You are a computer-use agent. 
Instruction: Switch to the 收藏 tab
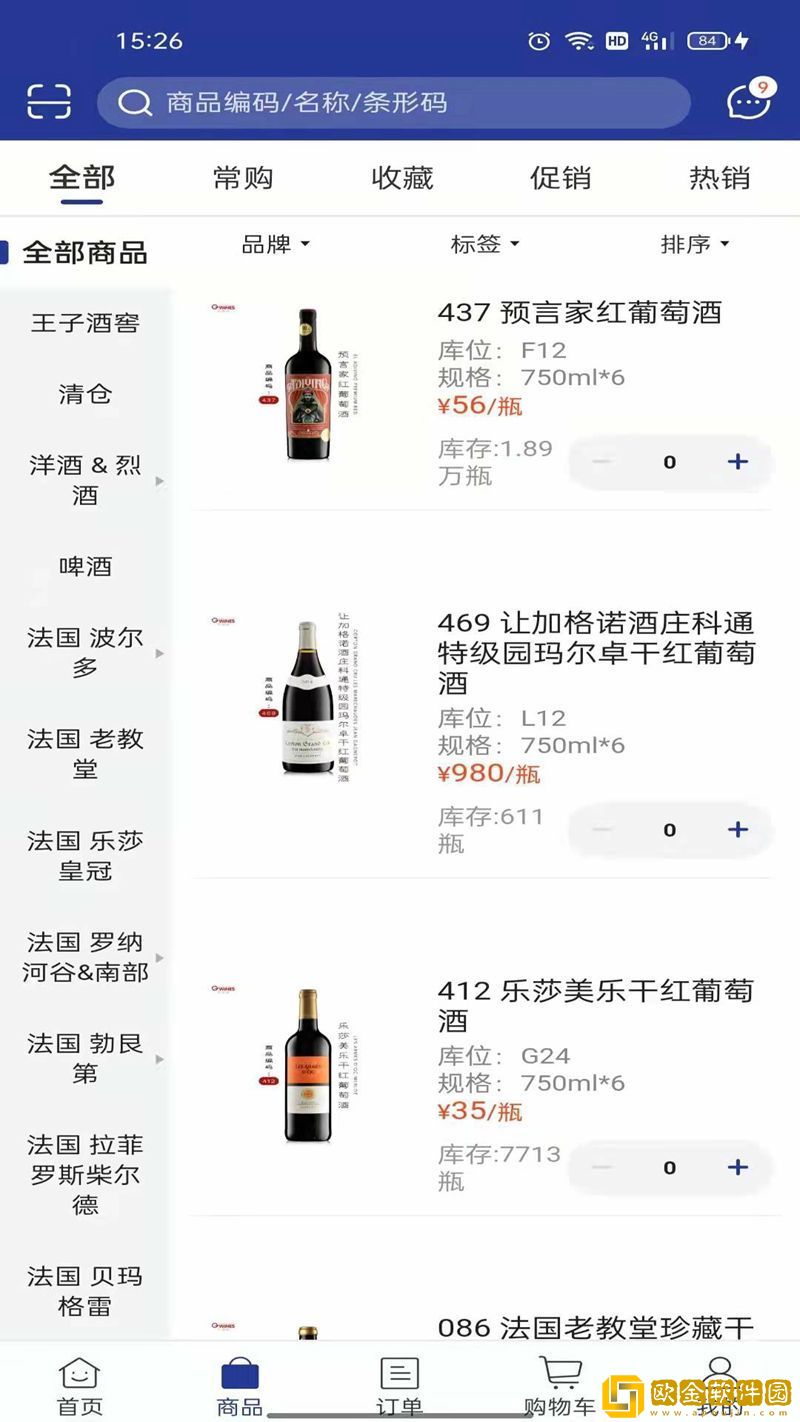coord(402,178)
